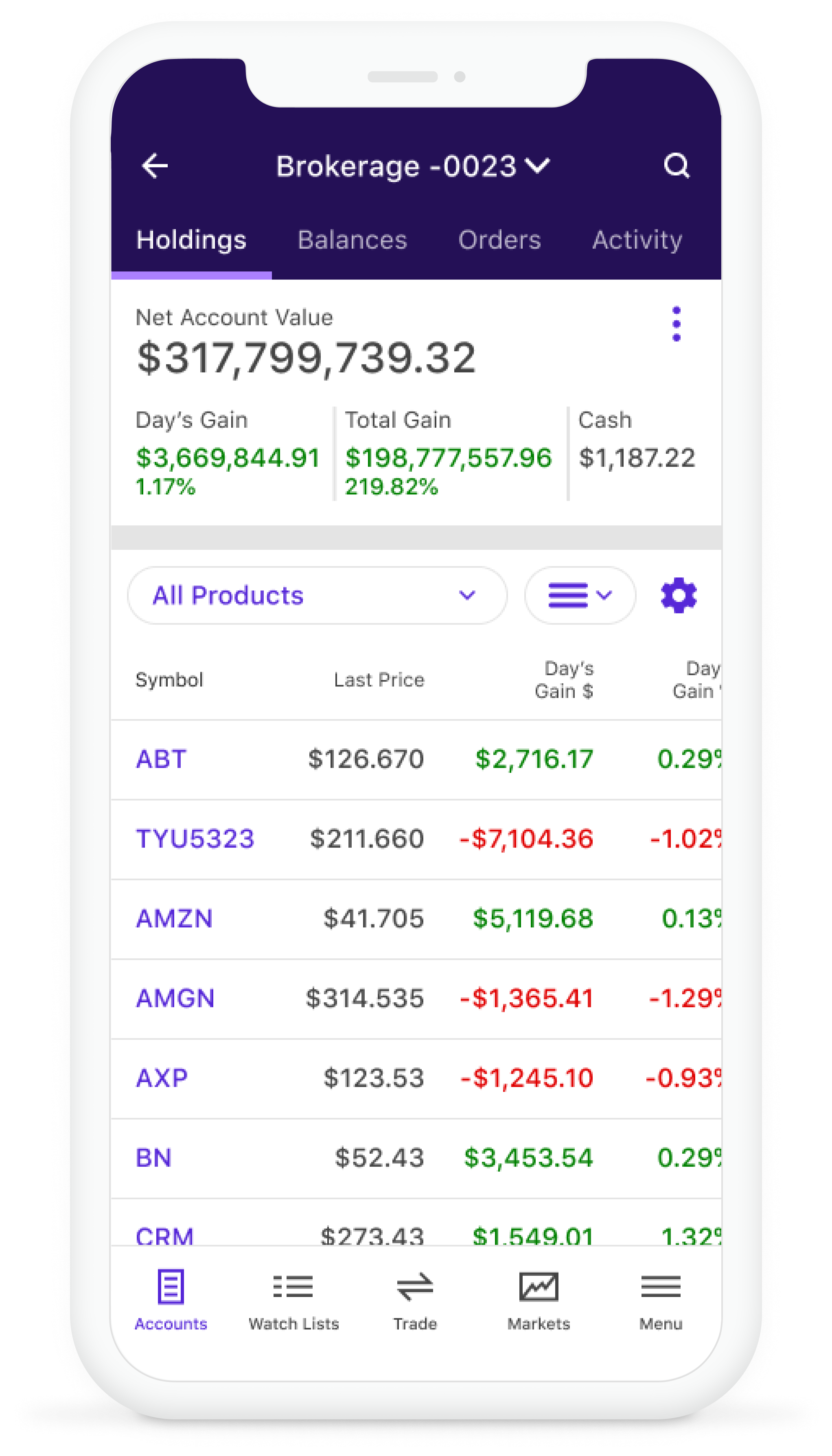The image size is (832, 1456).
Task: Open the three-dot menu beside Net Account Value
Action: click(x=677, y=324)
